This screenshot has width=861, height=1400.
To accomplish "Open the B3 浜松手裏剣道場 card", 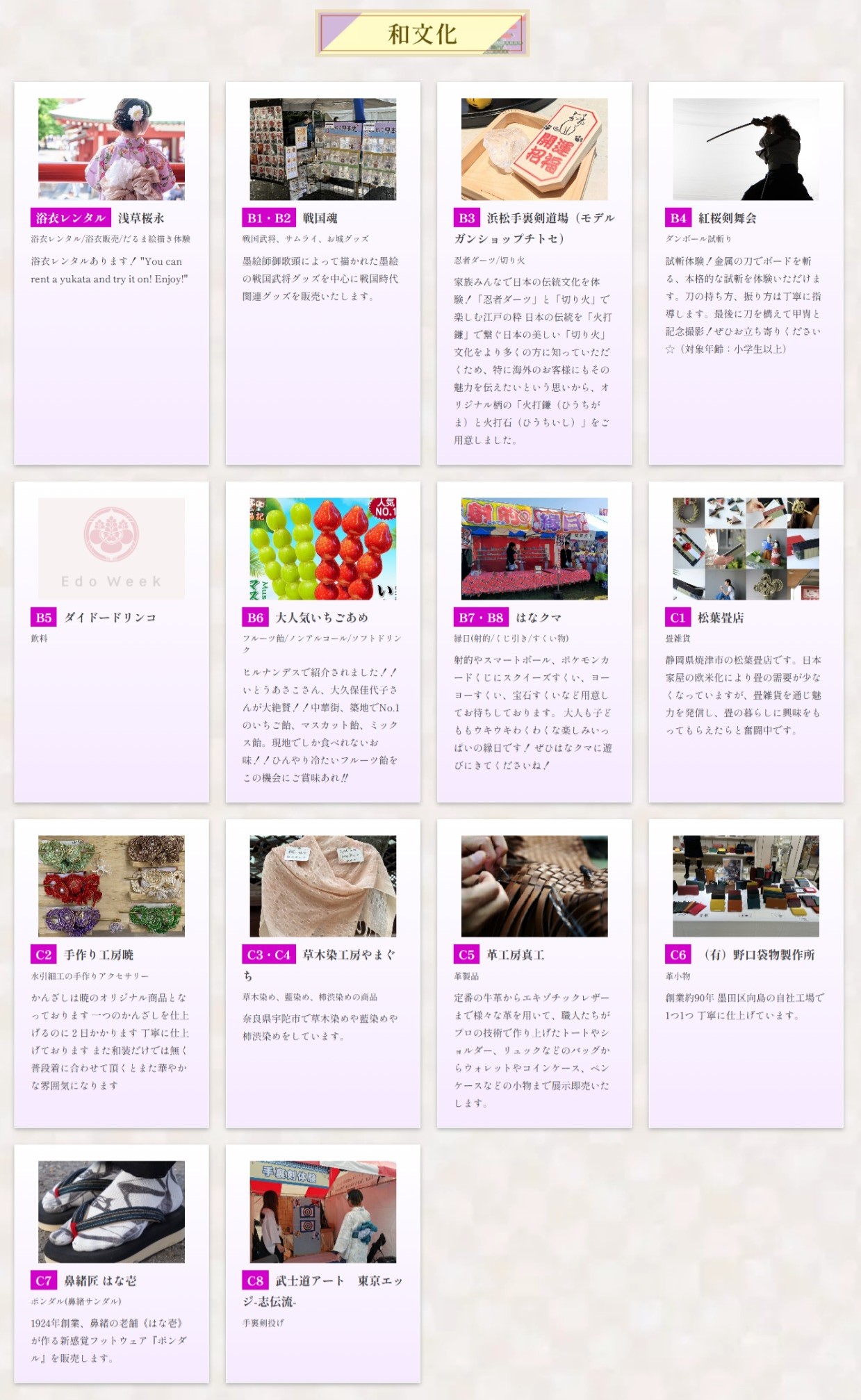I will pos(534,273).
